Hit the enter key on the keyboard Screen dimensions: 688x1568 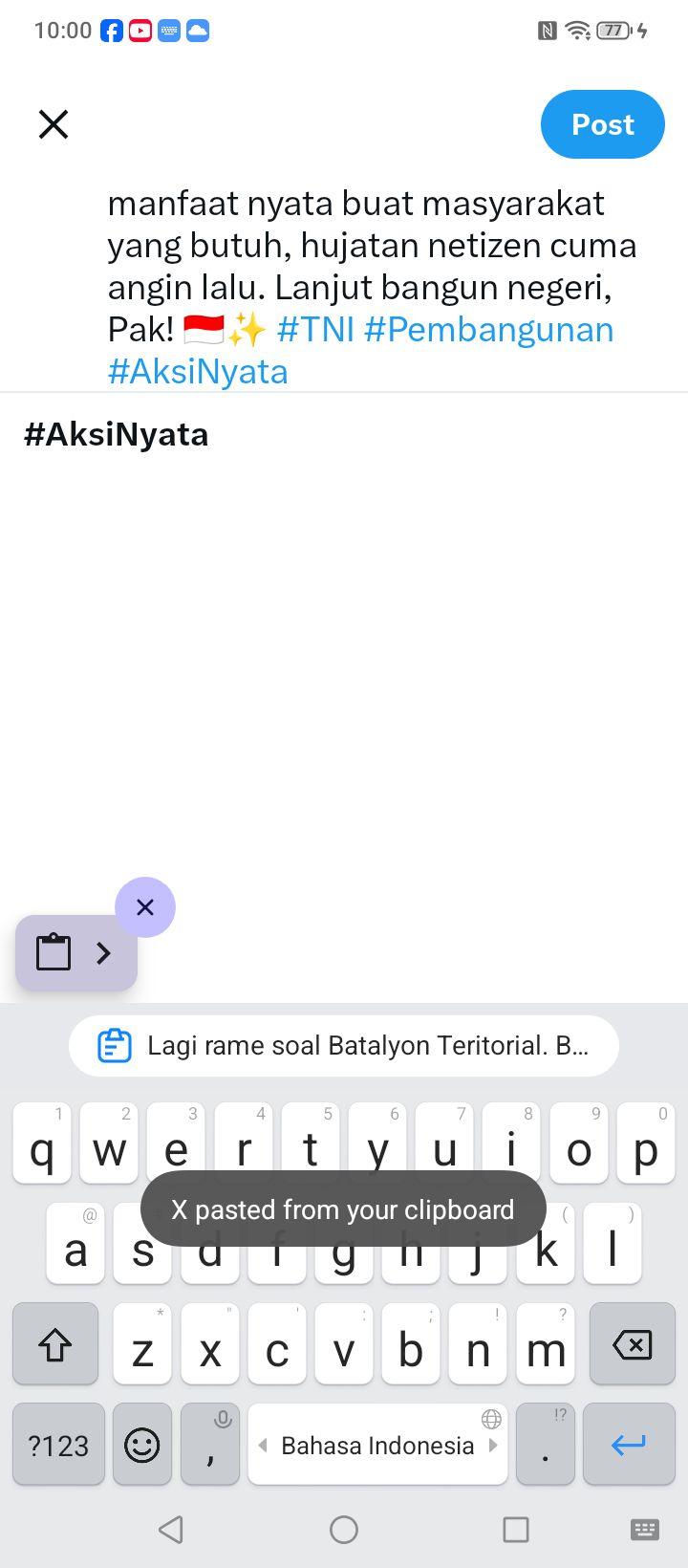629,1445
